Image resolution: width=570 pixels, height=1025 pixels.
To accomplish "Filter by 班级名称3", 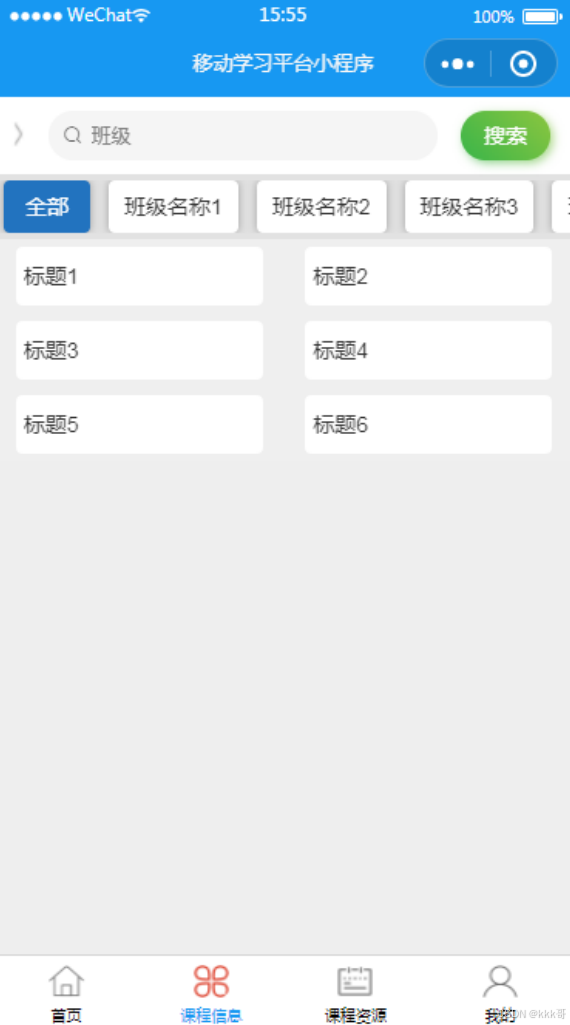I will coord(469,207).
